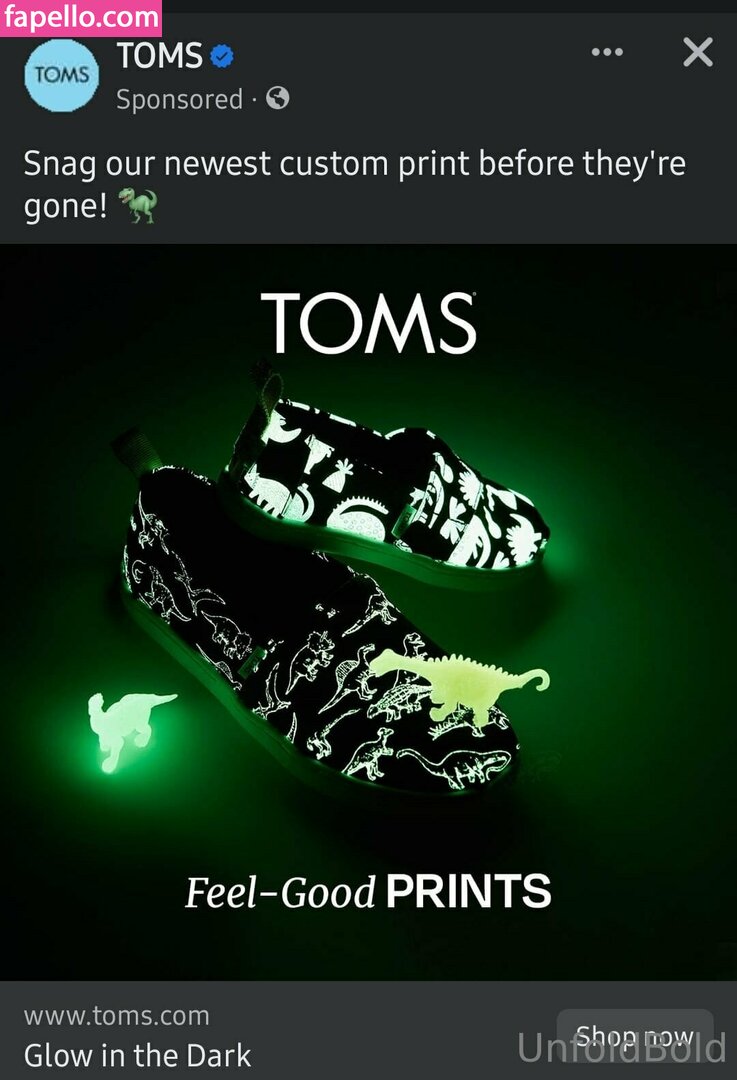Tap the TOMS profile avatar
Screen dimensions: 737x1080
point(62,75)
